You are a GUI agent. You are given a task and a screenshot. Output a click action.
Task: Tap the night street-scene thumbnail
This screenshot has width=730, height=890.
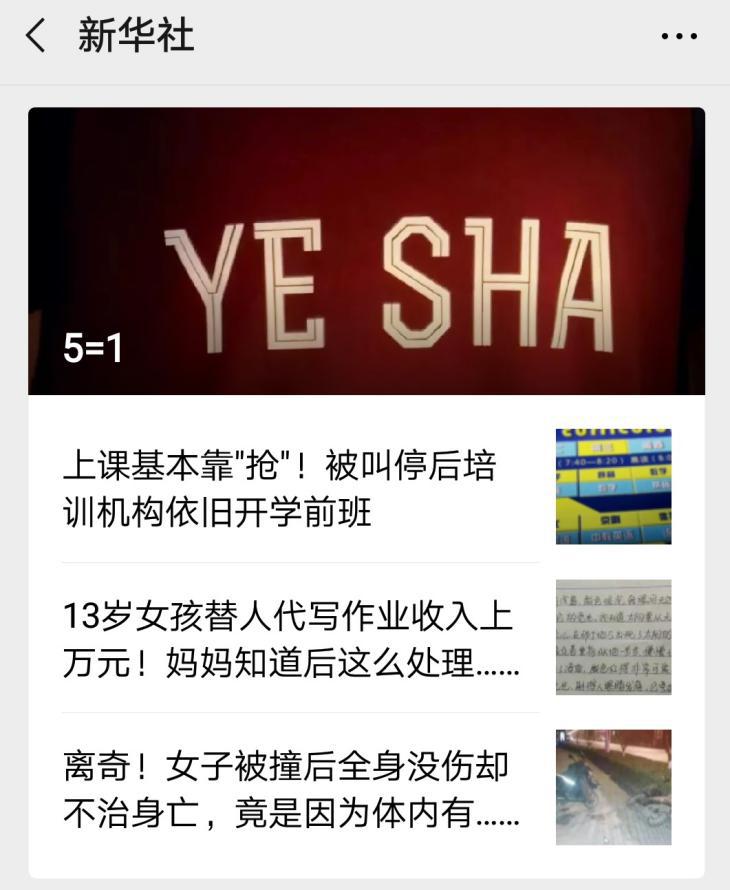click(x=613, y=788)
